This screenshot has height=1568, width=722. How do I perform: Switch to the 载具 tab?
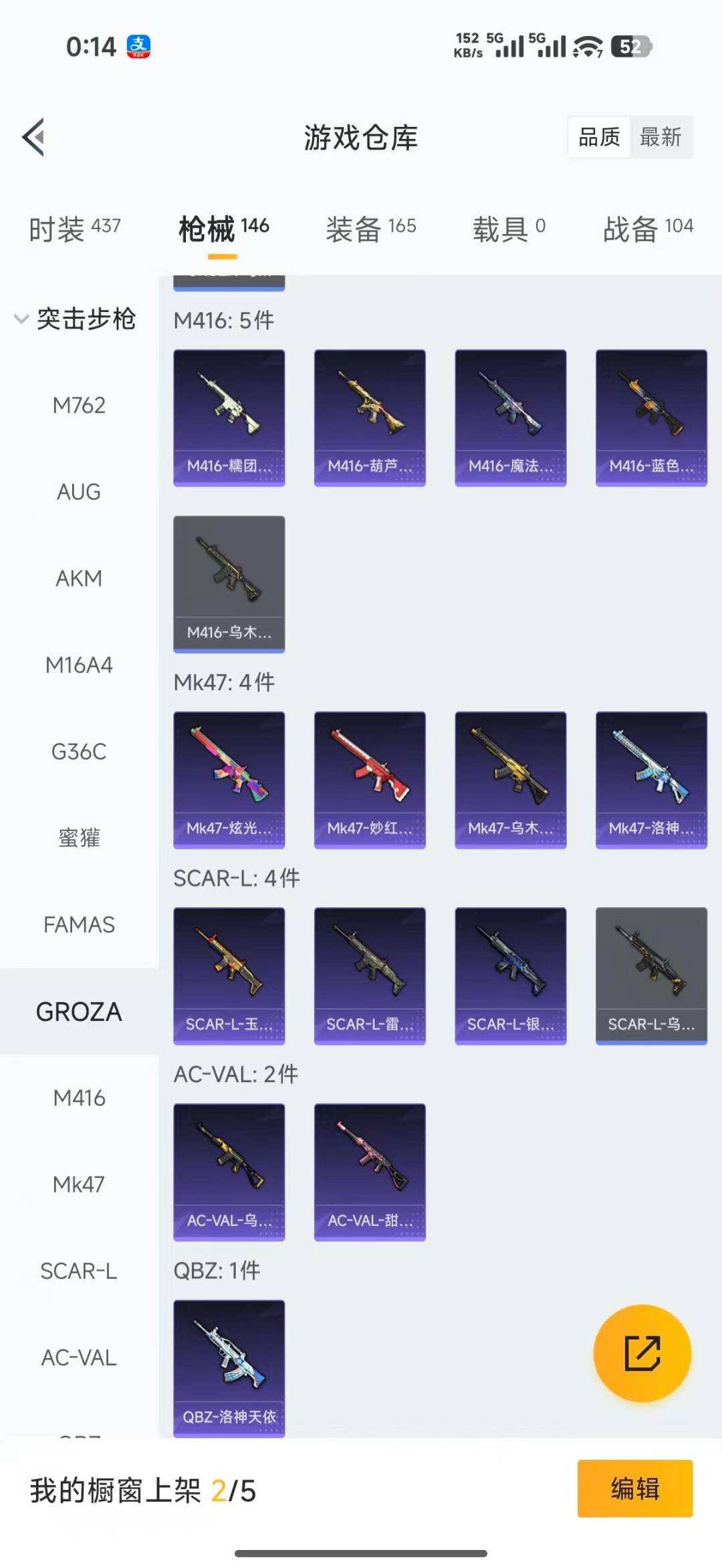509,228
